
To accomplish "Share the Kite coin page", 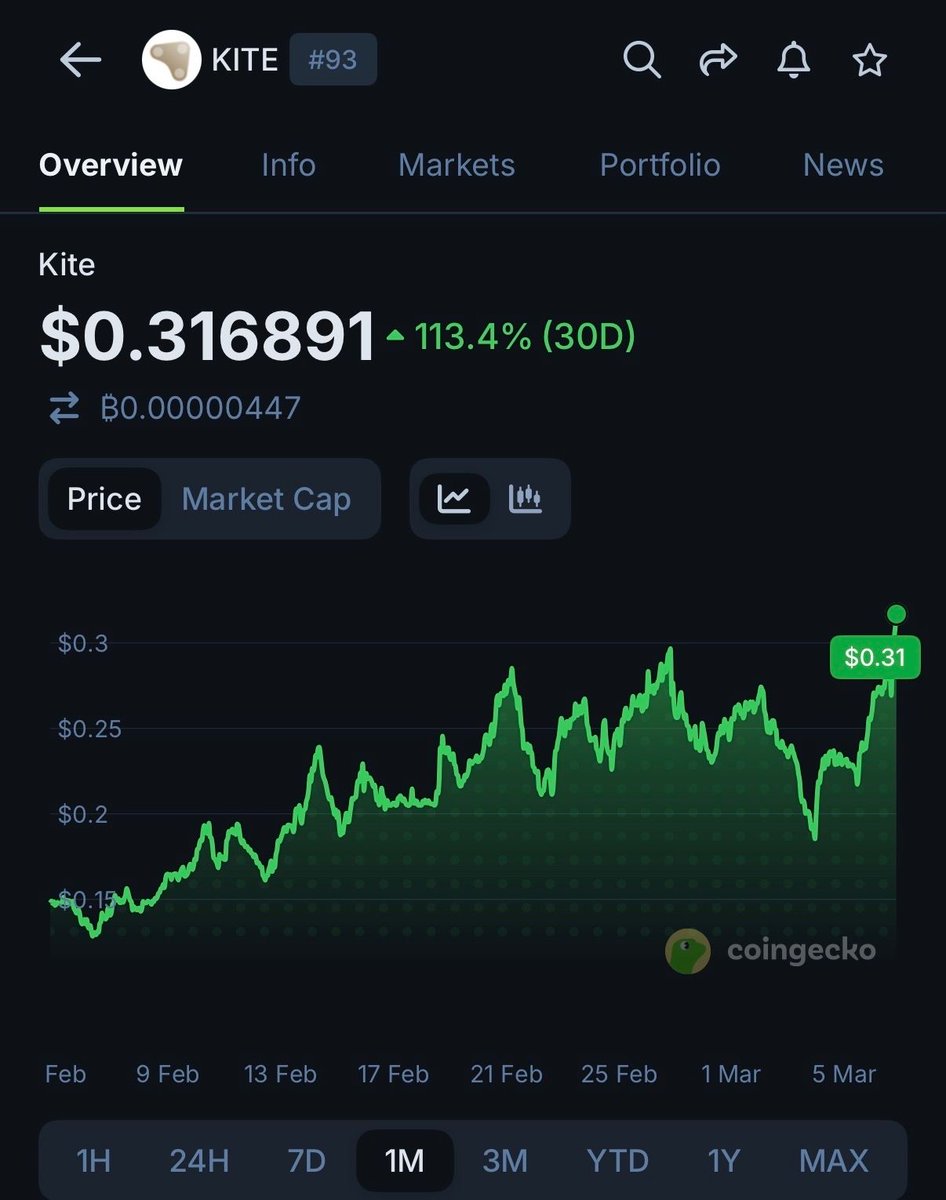I will coord(717,61).
